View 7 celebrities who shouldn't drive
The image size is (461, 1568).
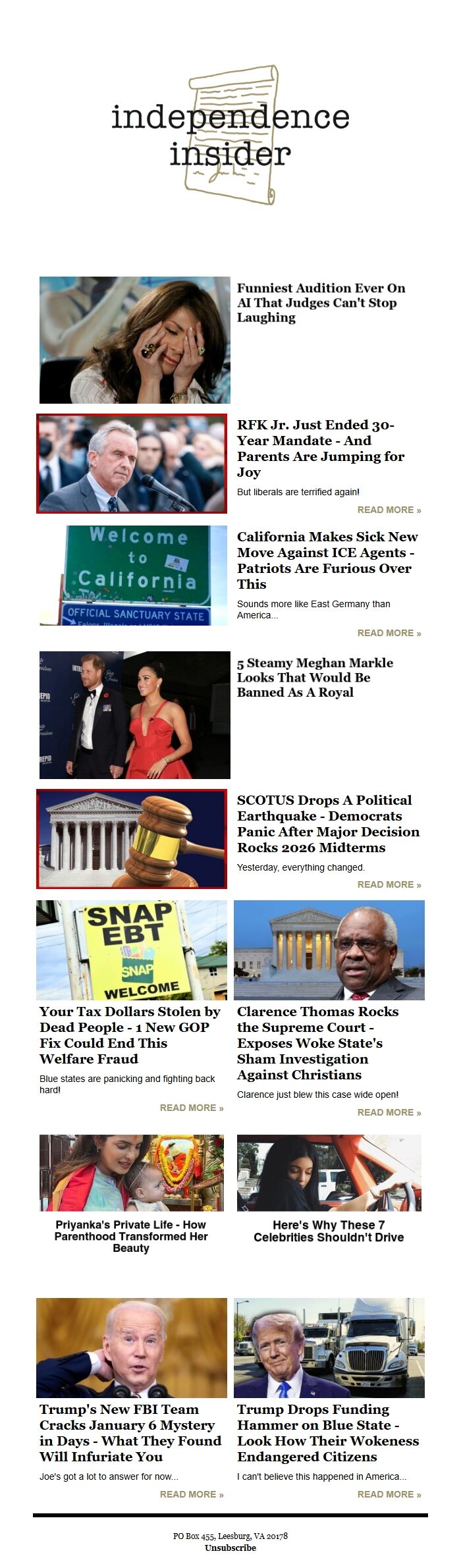click(329, 1231)
